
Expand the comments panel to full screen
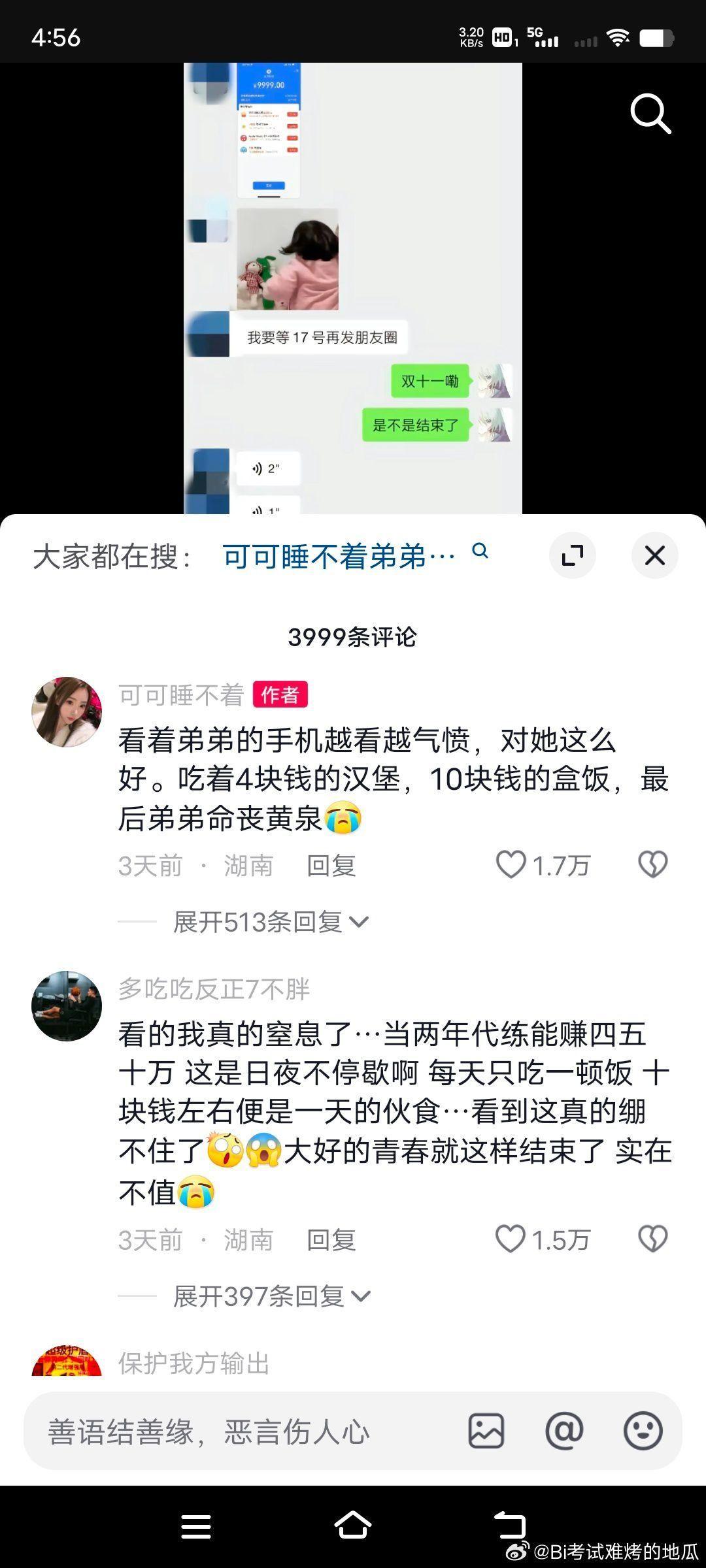click(x=572, y=556)
